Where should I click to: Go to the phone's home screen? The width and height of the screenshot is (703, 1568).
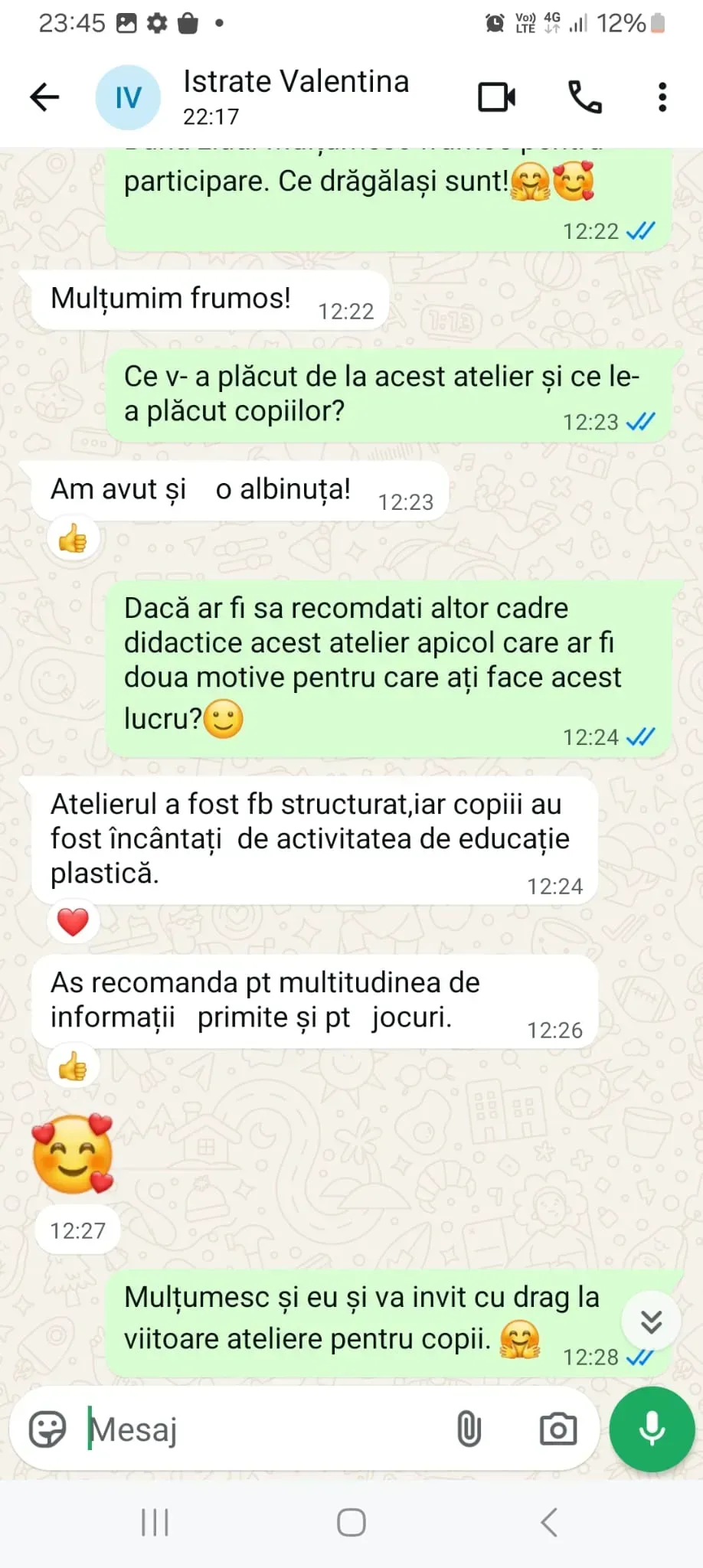click(x=351, y=1522)
